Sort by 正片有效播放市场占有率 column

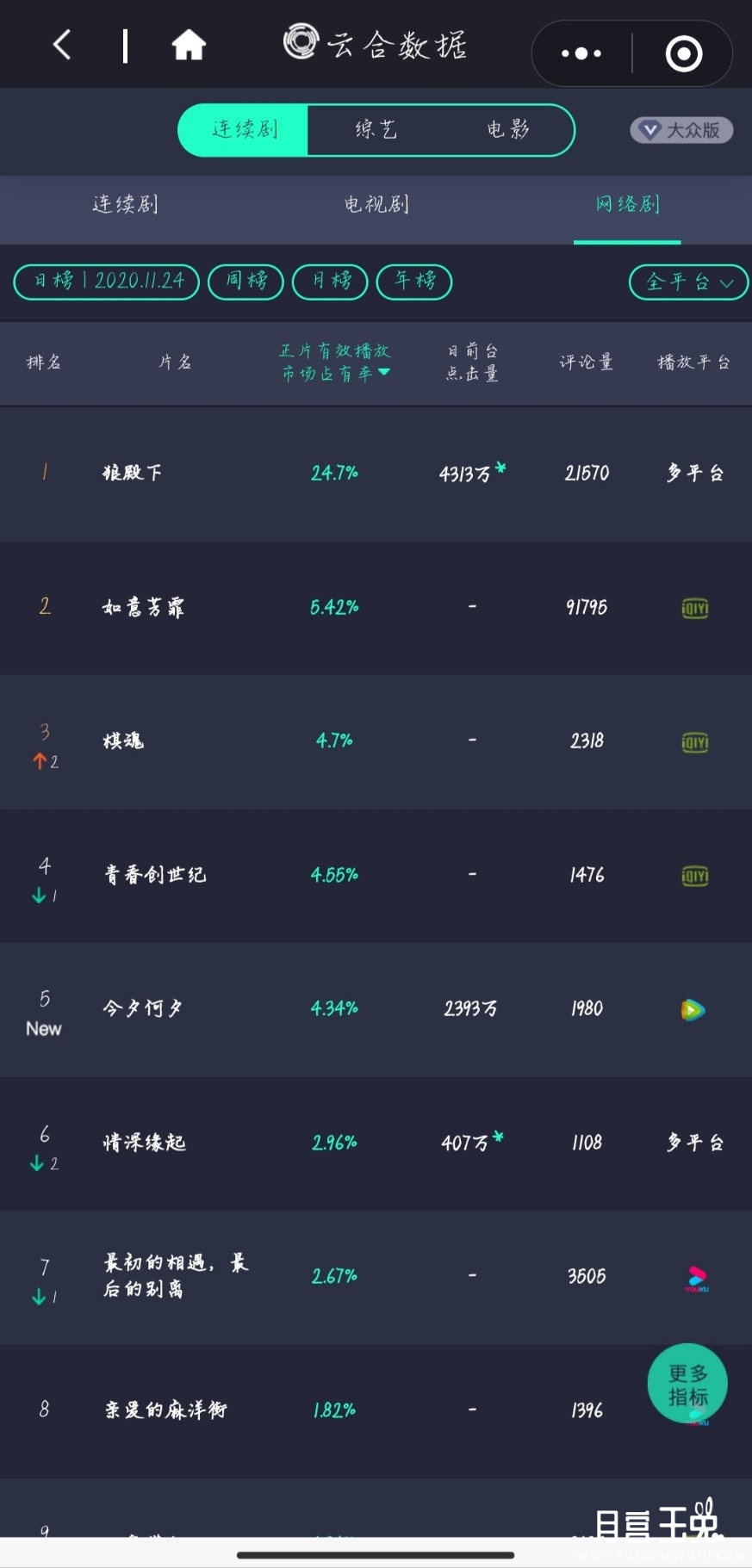pyautogui.click(x=335, y=363)
